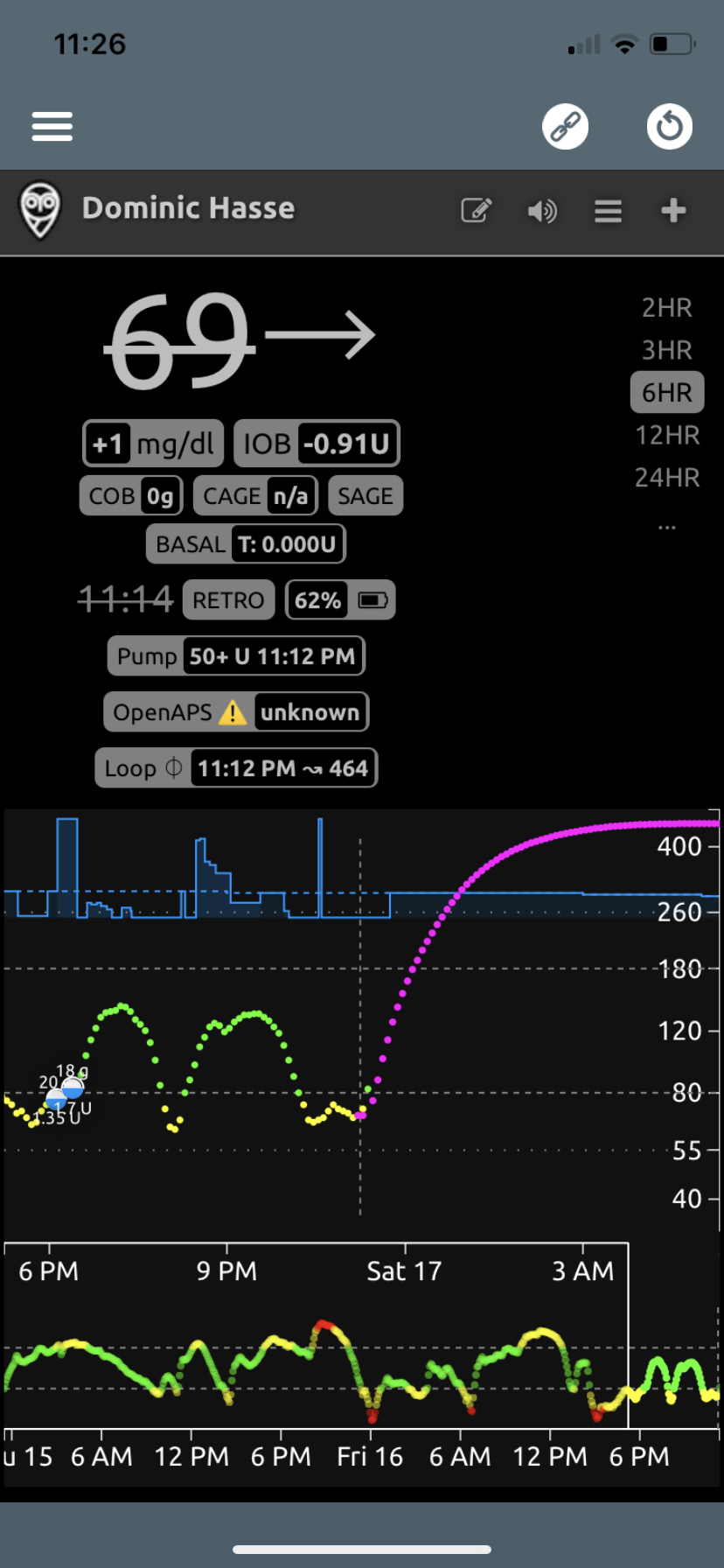Expand the CAGE n/a pill
Image resolution: width=724 pixels, height=1568 pixels.
[x=254, y=496]
